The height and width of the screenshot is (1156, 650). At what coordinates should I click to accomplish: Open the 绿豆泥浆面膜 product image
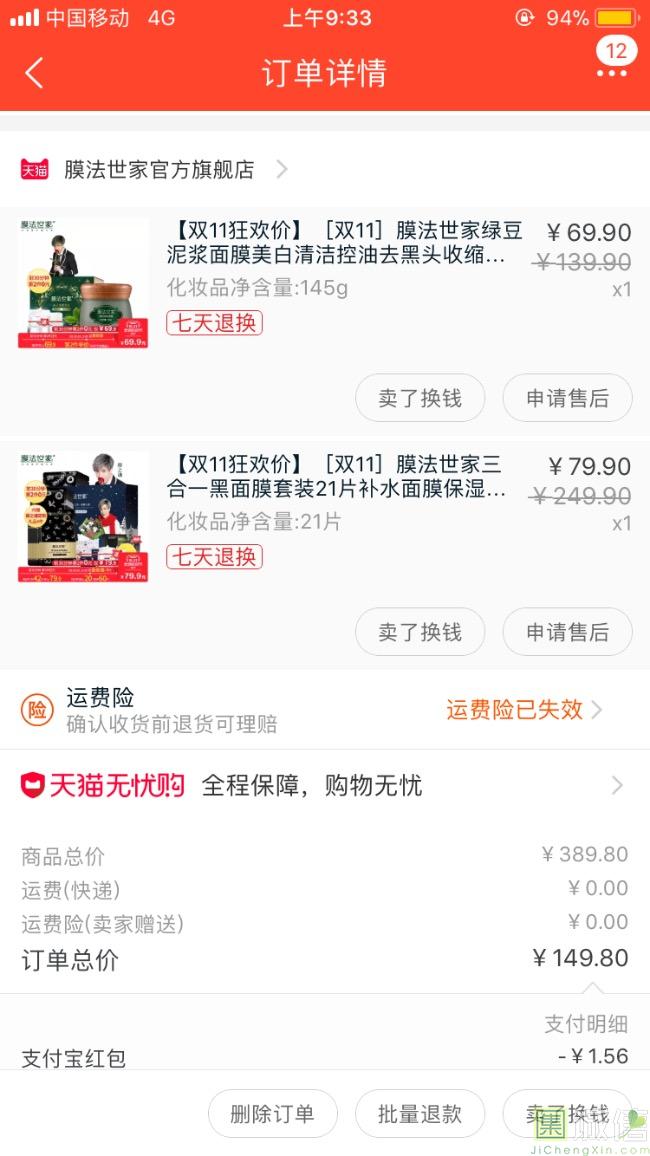point(83,283)
